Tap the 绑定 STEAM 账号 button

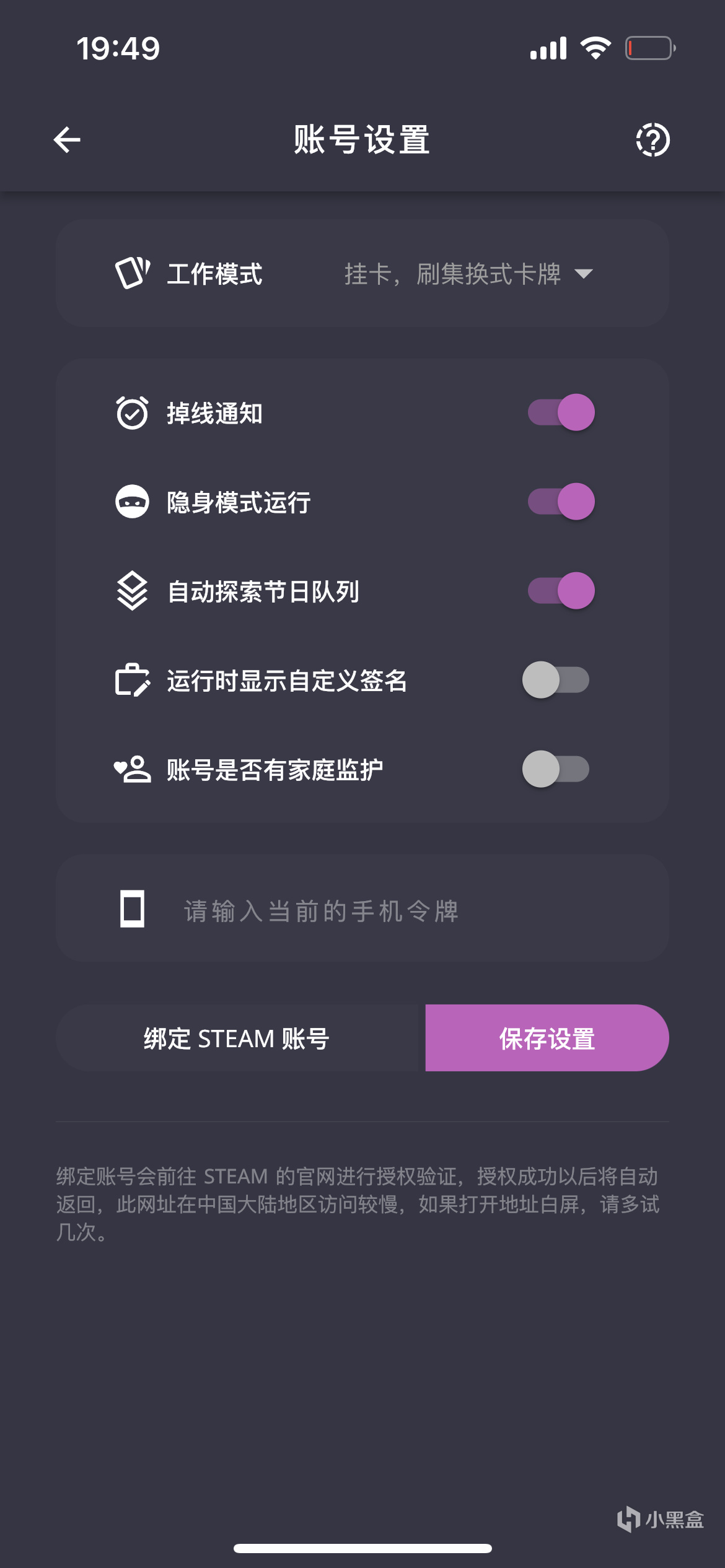point(237,1039)
